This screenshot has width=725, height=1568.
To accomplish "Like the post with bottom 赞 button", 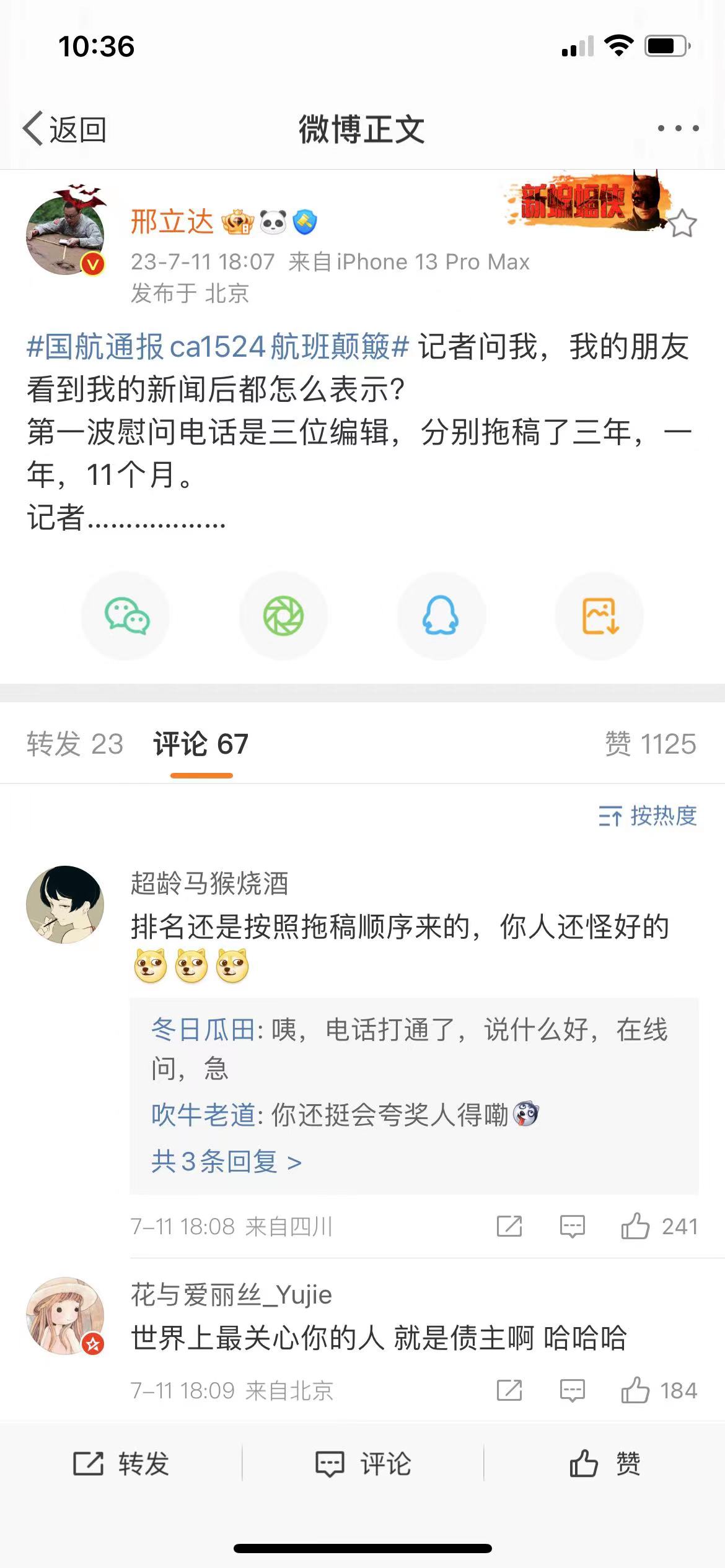I will click(x=604, y=1464).
